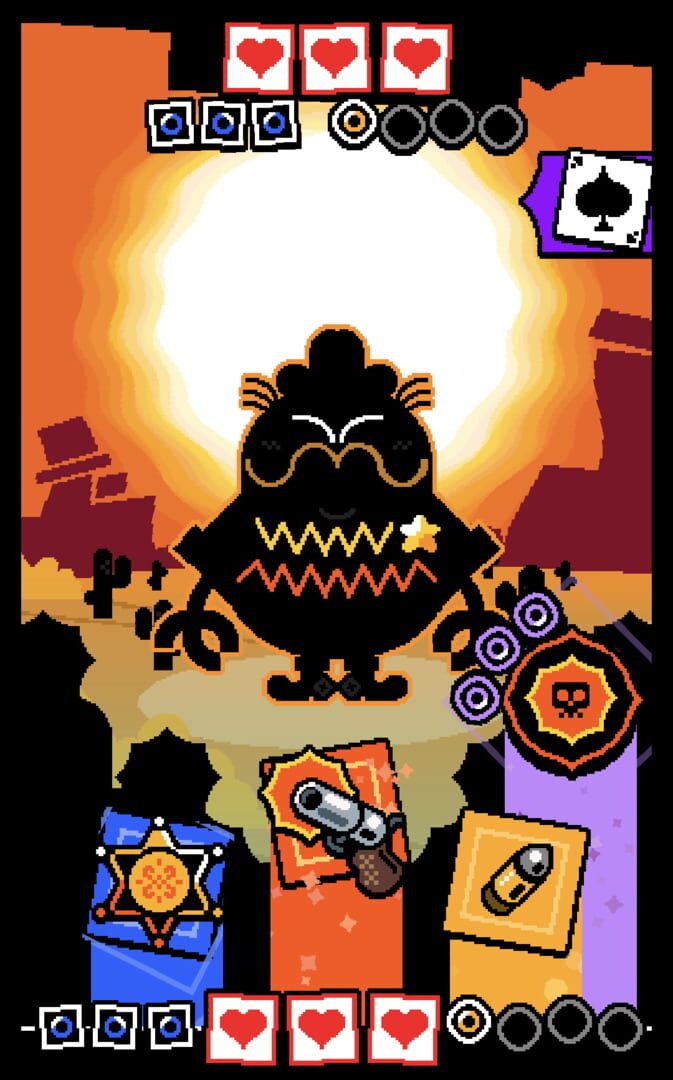Activate the skull special ability badge
The width and height of the screenshot is (673, 1080).
571,701
